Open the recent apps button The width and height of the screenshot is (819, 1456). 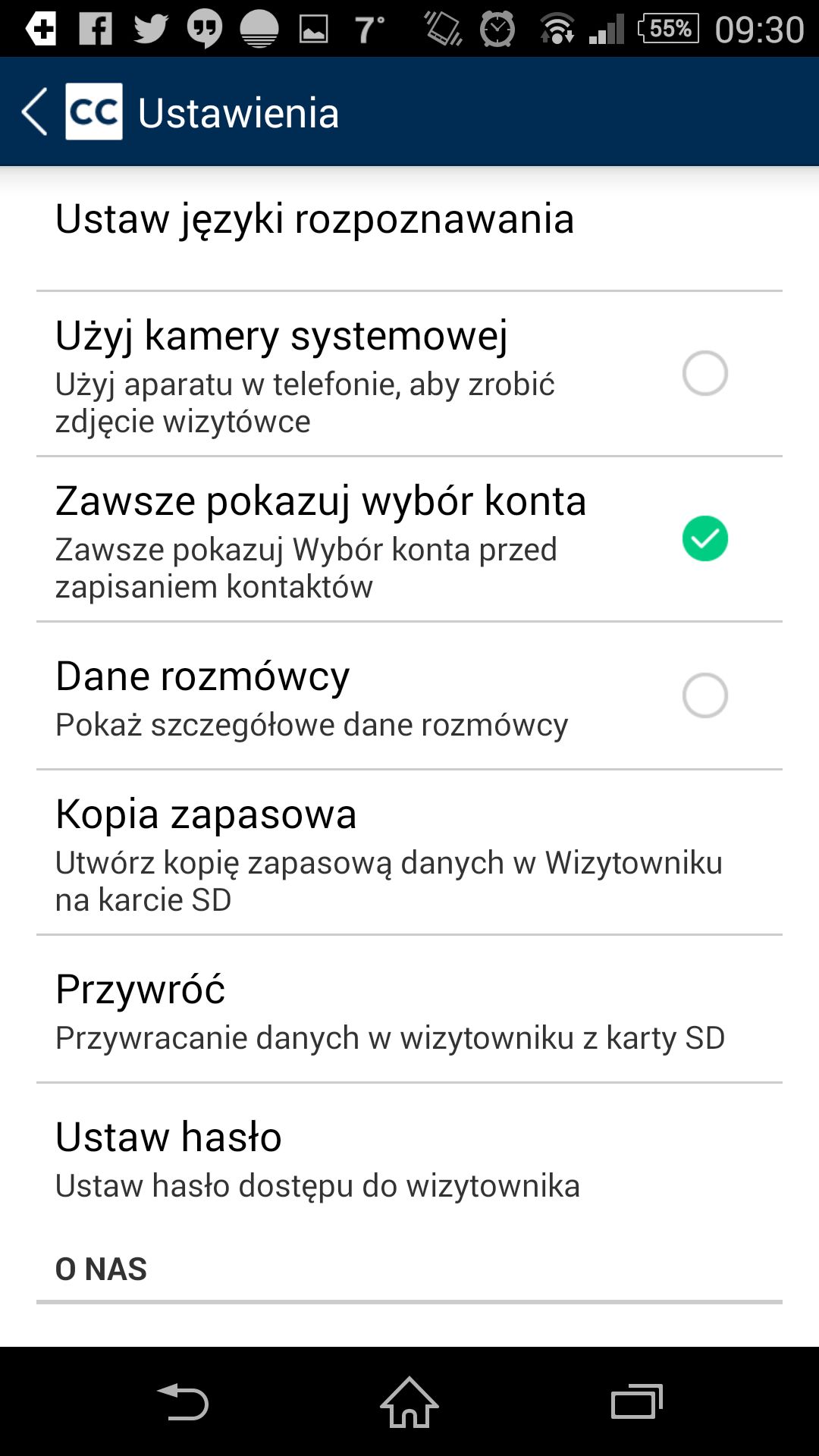tap(637, 1402)
